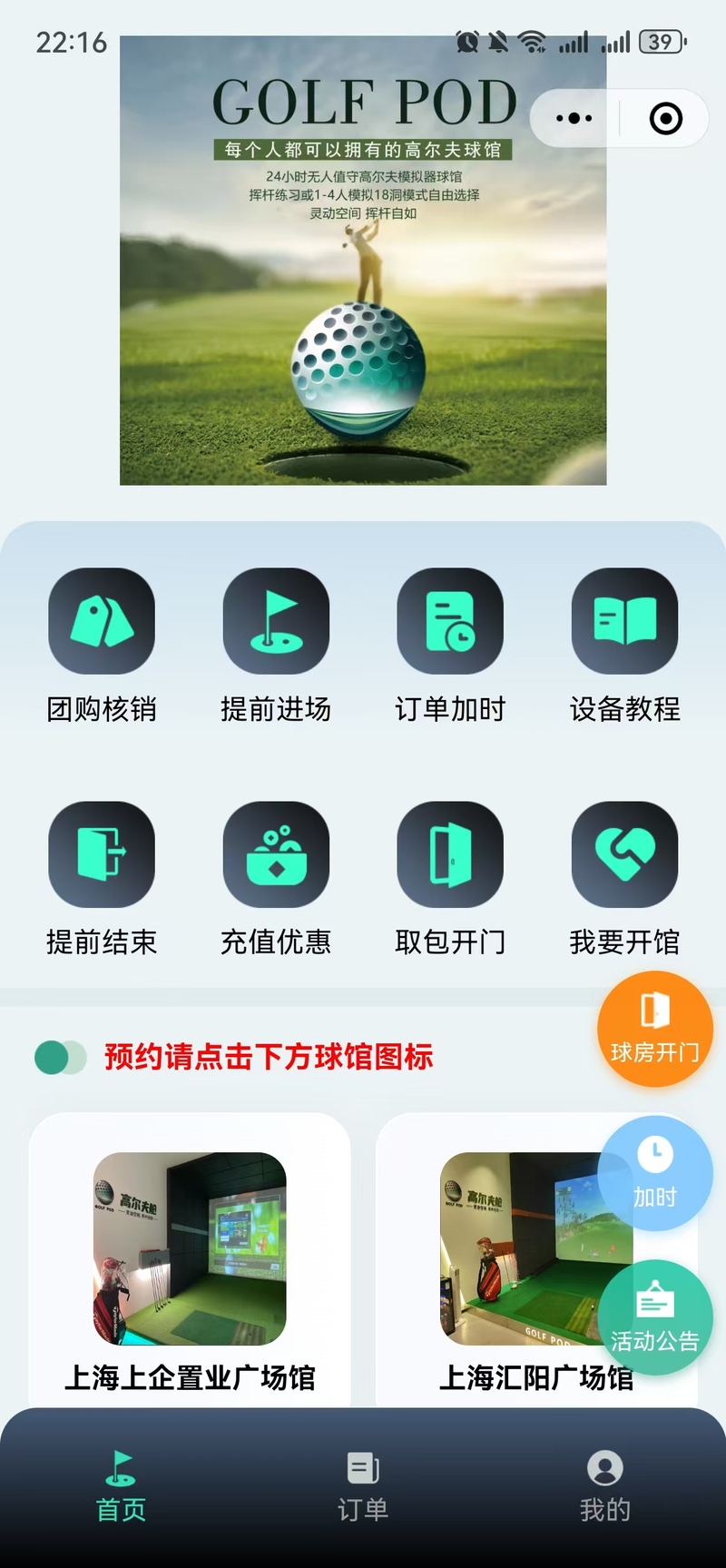Tap the orange 球房开门 floating button
Viewport: 726px width, 1568px height.
(x=655, y=1029)
